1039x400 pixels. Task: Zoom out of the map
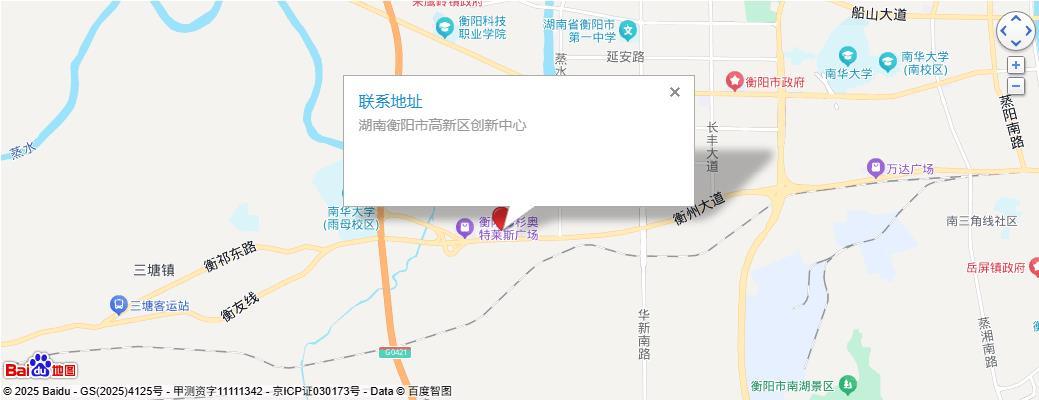(x=1015, y=86)
